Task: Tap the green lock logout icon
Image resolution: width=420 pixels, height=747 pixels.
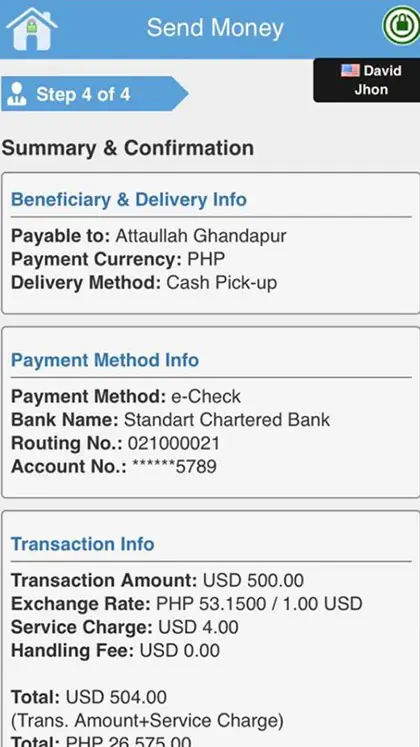Action: [401, 25]
